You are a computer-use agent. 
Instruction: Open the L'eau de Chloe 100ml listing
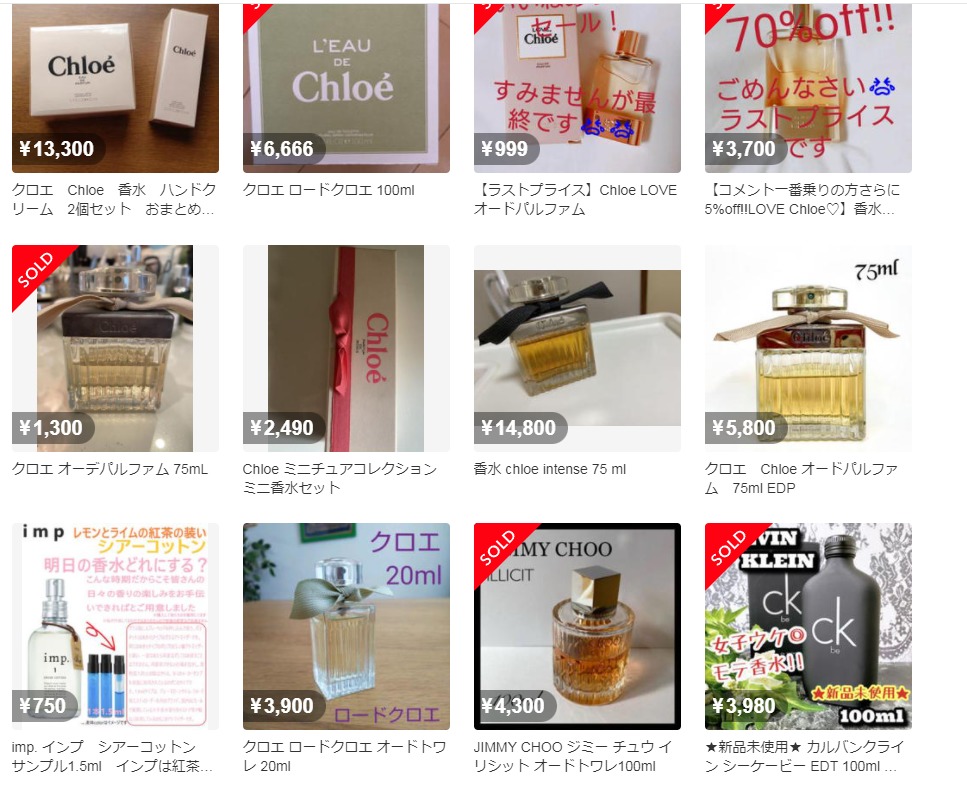(346, 88)
